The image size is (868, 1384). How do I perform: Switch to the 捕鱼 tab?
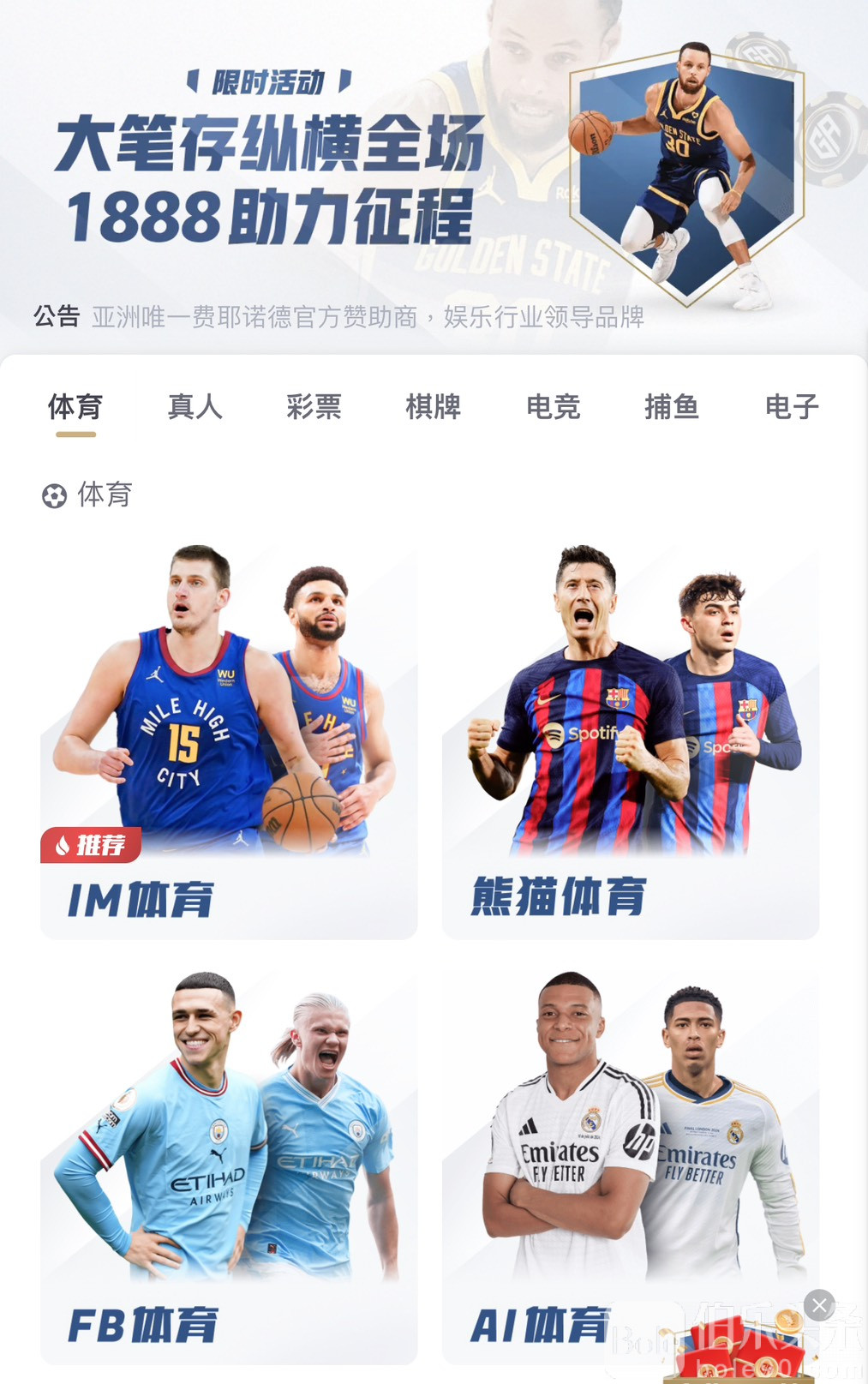[672, 406]
